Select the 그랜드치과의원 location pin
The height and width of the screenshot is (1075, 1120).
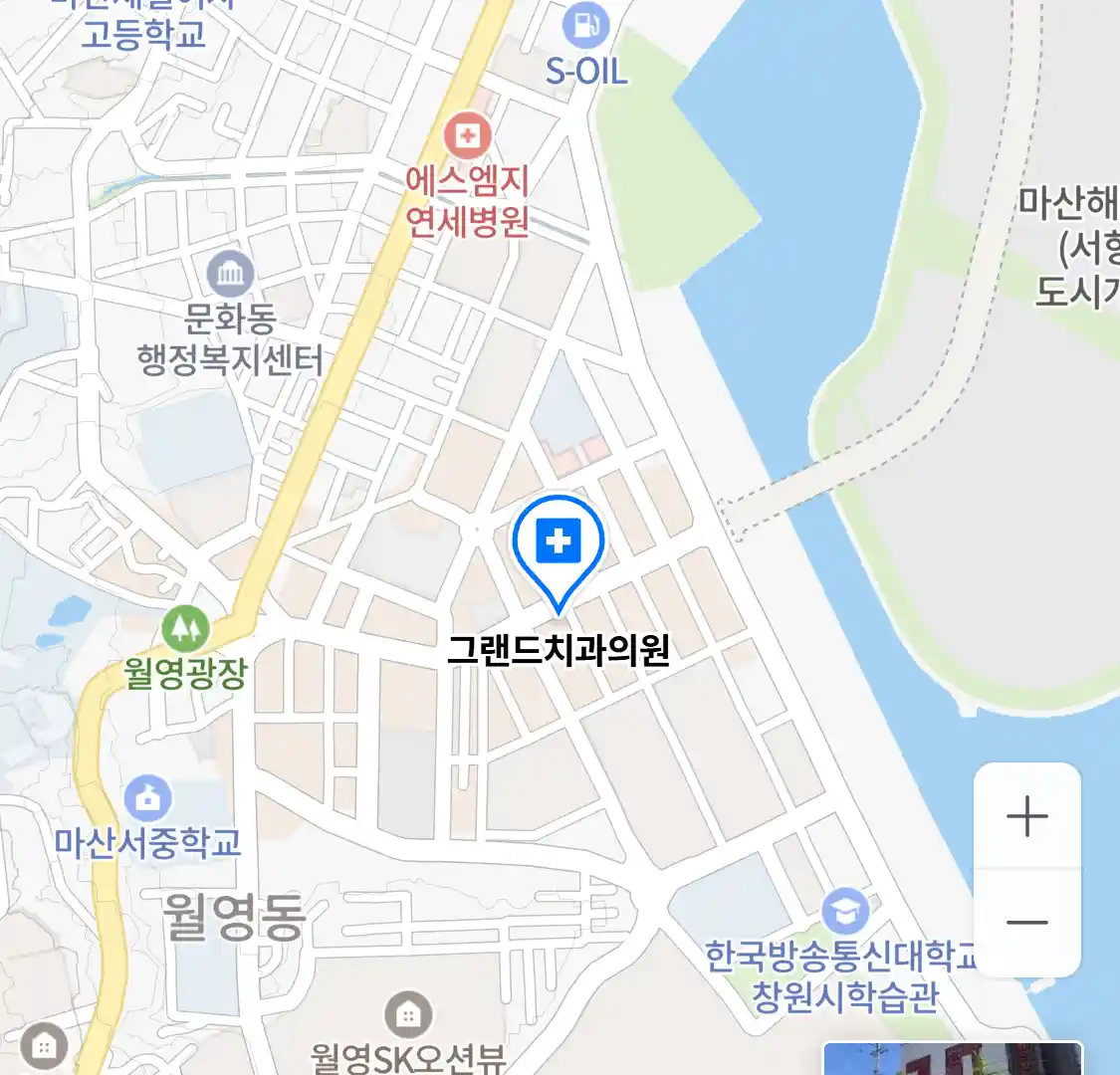(x=559, y=544)
